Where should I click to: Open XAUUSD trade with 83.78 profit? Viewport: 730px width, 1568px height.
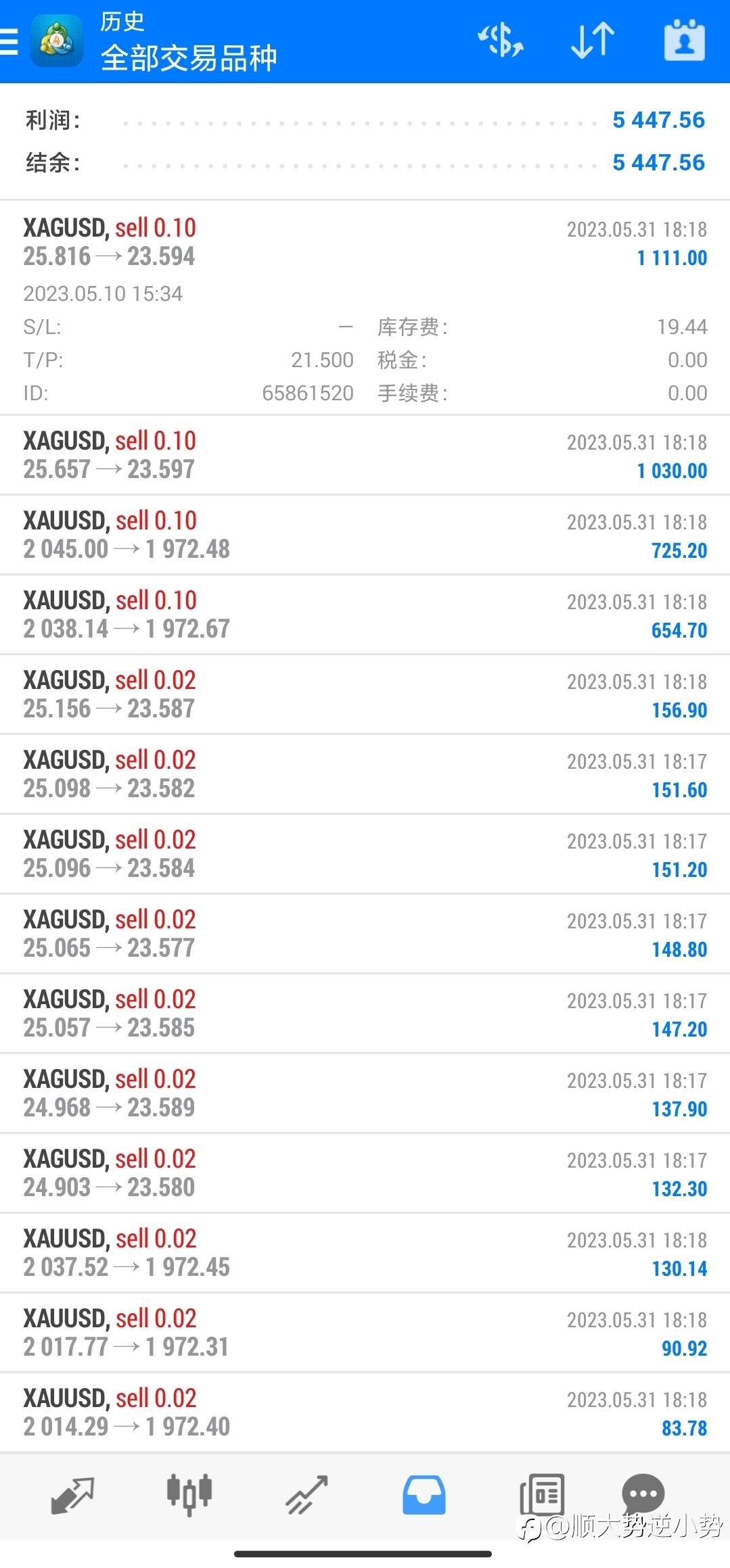(365, 1412)
